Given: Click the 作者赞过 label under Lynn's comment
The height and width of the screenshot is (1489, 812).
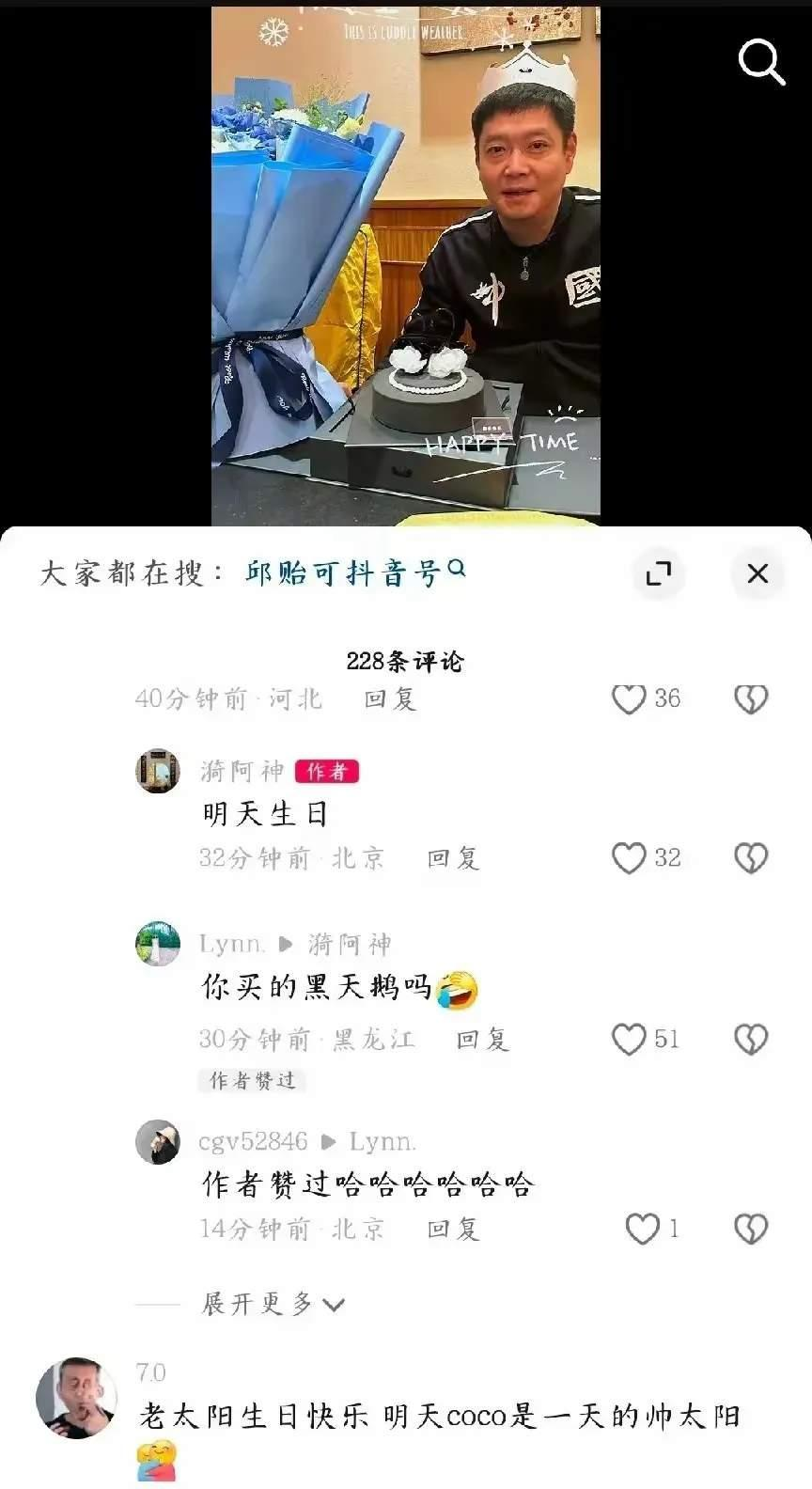Looking at the screenshot, I should 252,1081.
